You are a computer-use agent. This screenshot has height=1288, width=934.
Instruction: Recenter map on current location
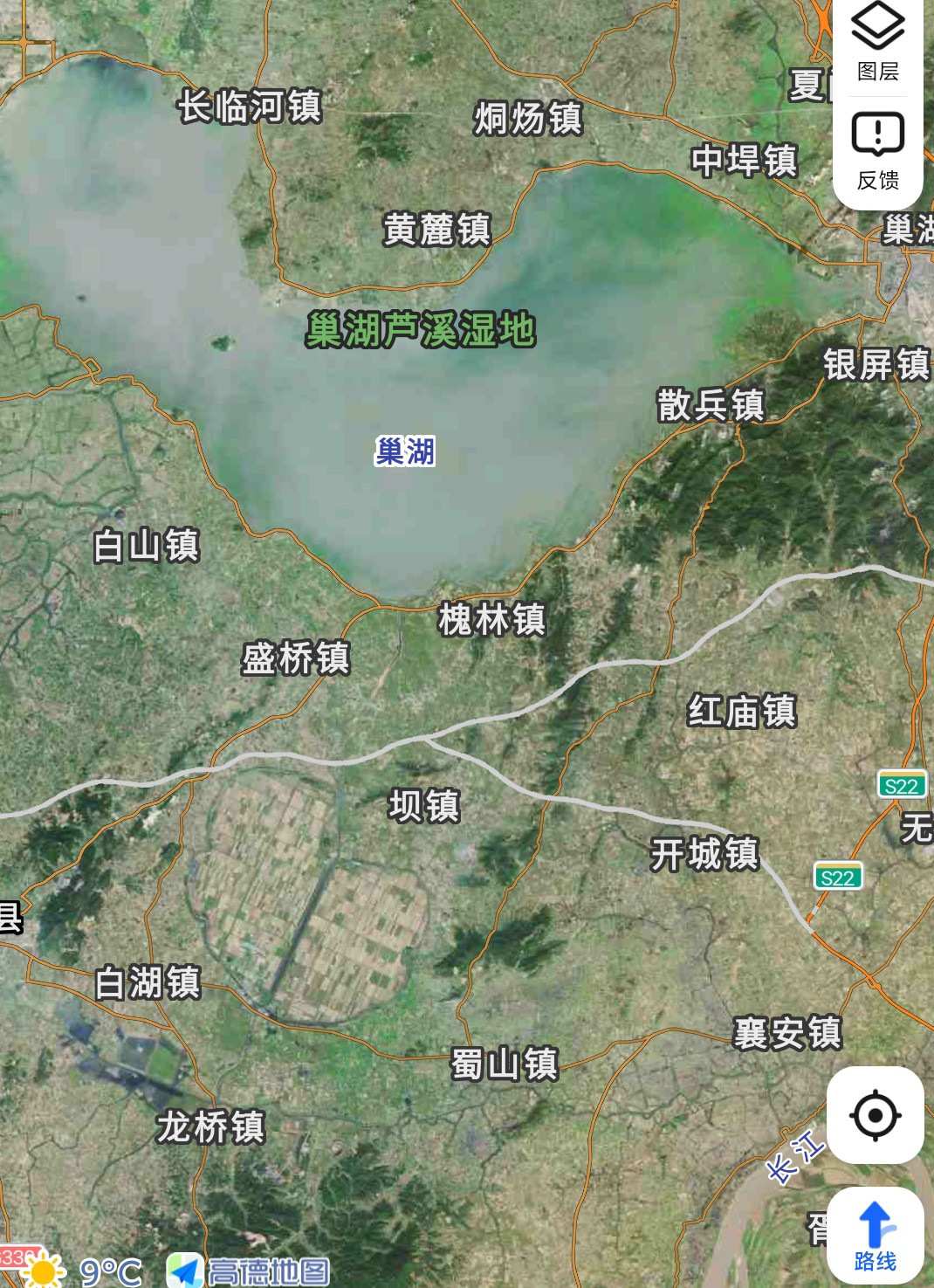coord(875,1115)
